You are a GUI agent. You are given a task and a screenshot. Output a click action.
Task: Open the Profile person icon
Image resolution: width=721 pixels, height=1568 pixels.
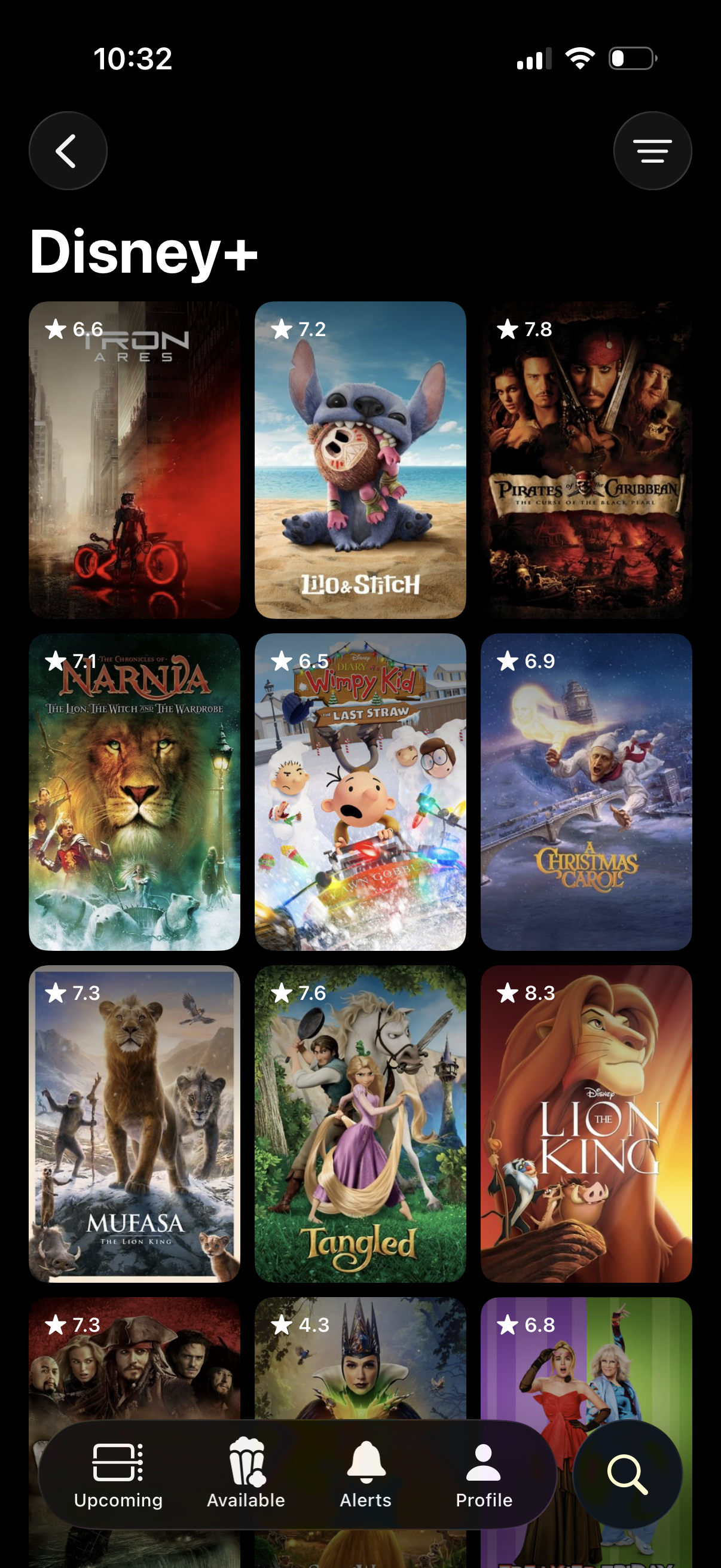pyautogui.click(x=484, y=1461)
